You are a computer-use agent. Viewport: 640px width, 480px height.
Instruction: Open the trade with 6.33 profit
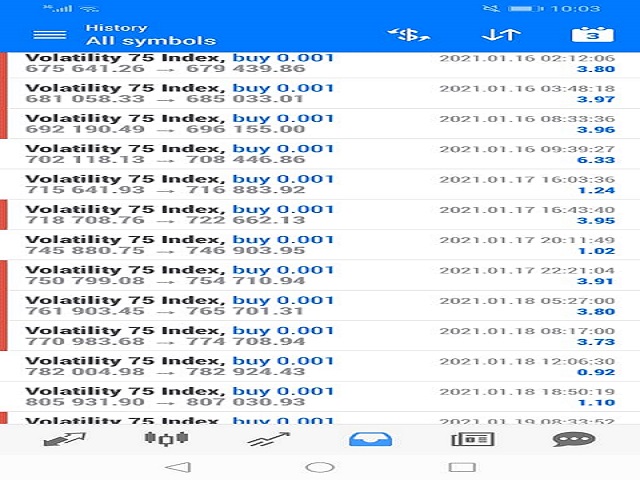[x=320, y=154]
